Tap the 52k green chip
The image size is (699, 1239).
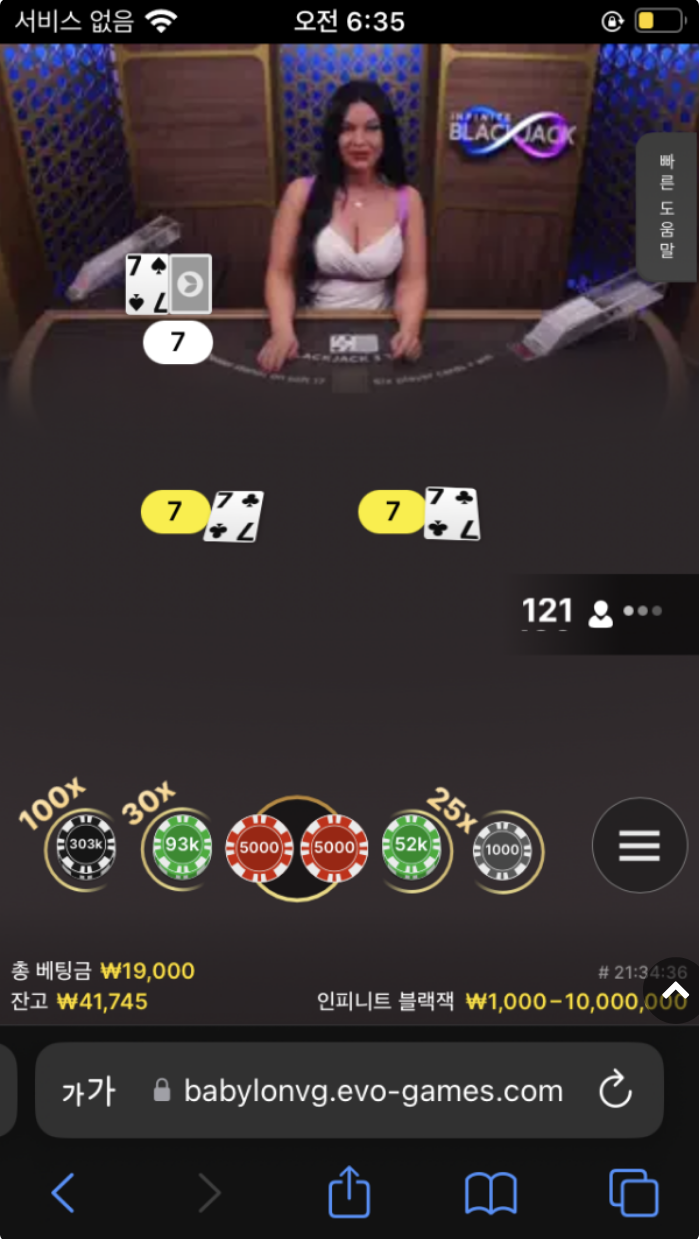click(x=411, y=846)
